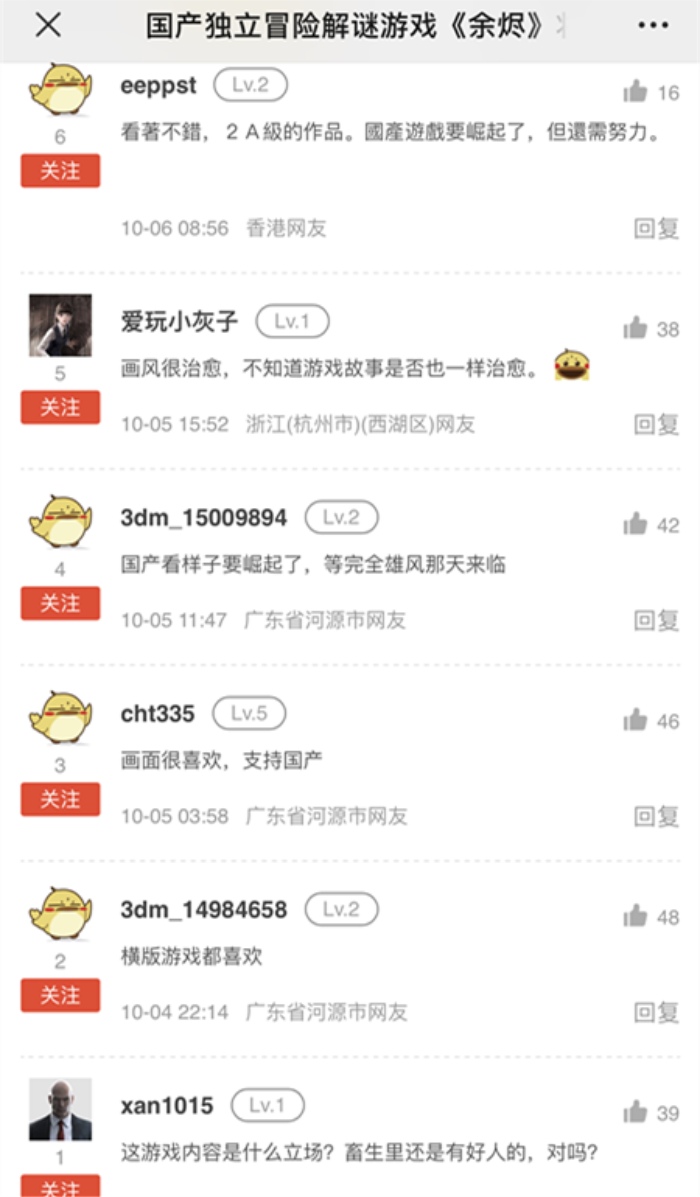This screenshot has height=1197, width=700.
Task: Like cht335's comment
Action: click(x=636, y=720)
